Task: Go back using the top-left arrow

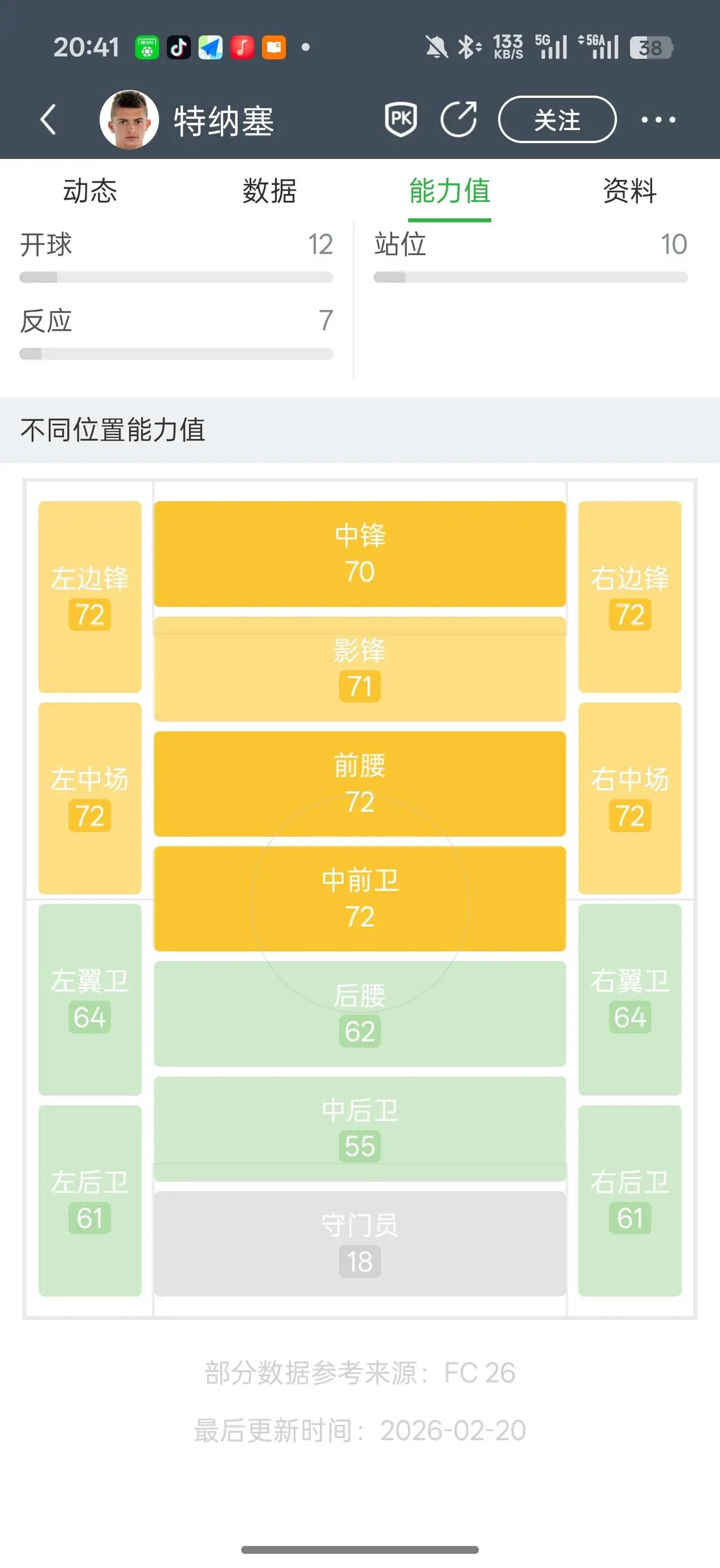Action: coord(48,119)
